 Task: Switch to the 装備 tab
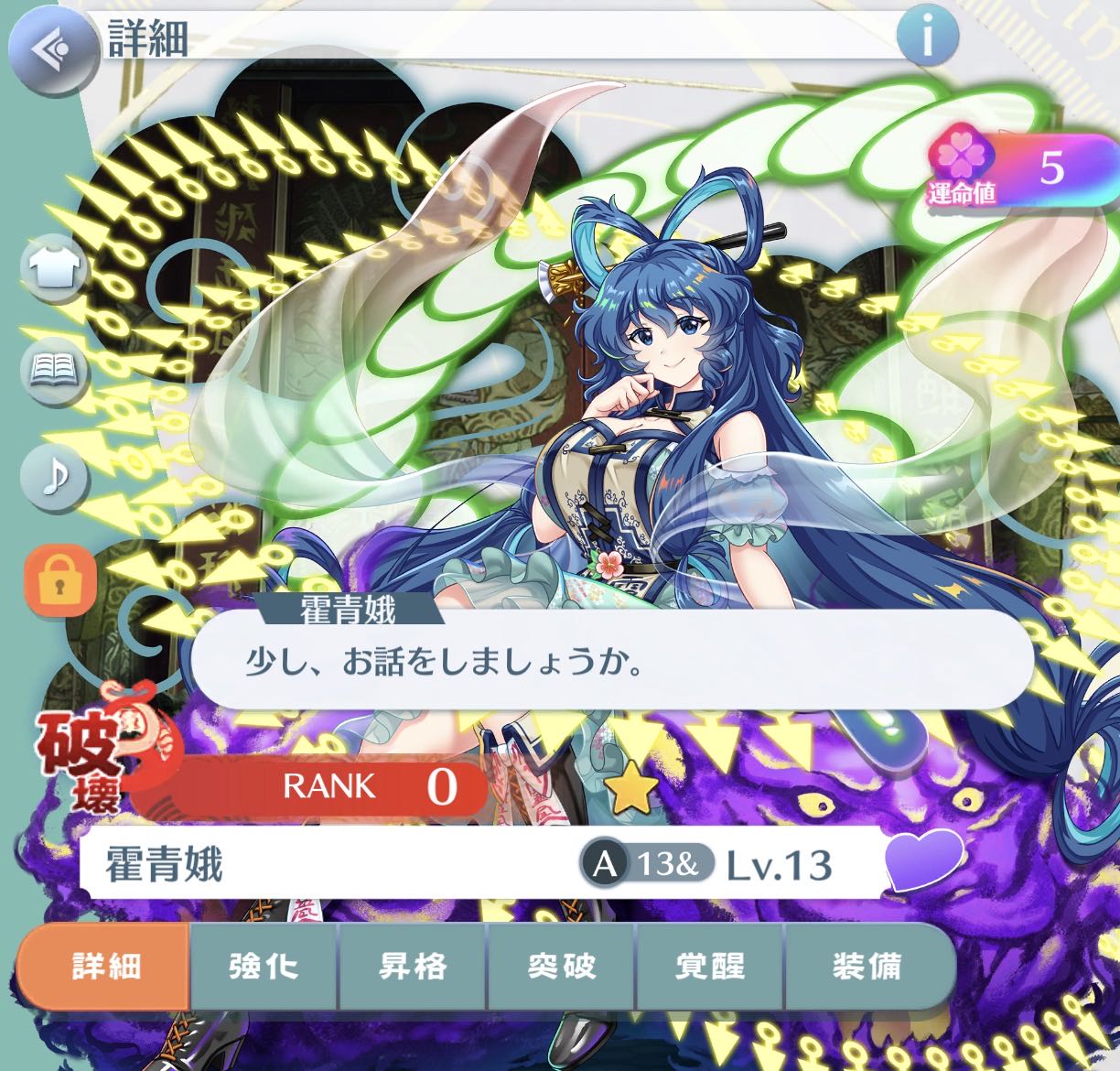coord(866,967)
